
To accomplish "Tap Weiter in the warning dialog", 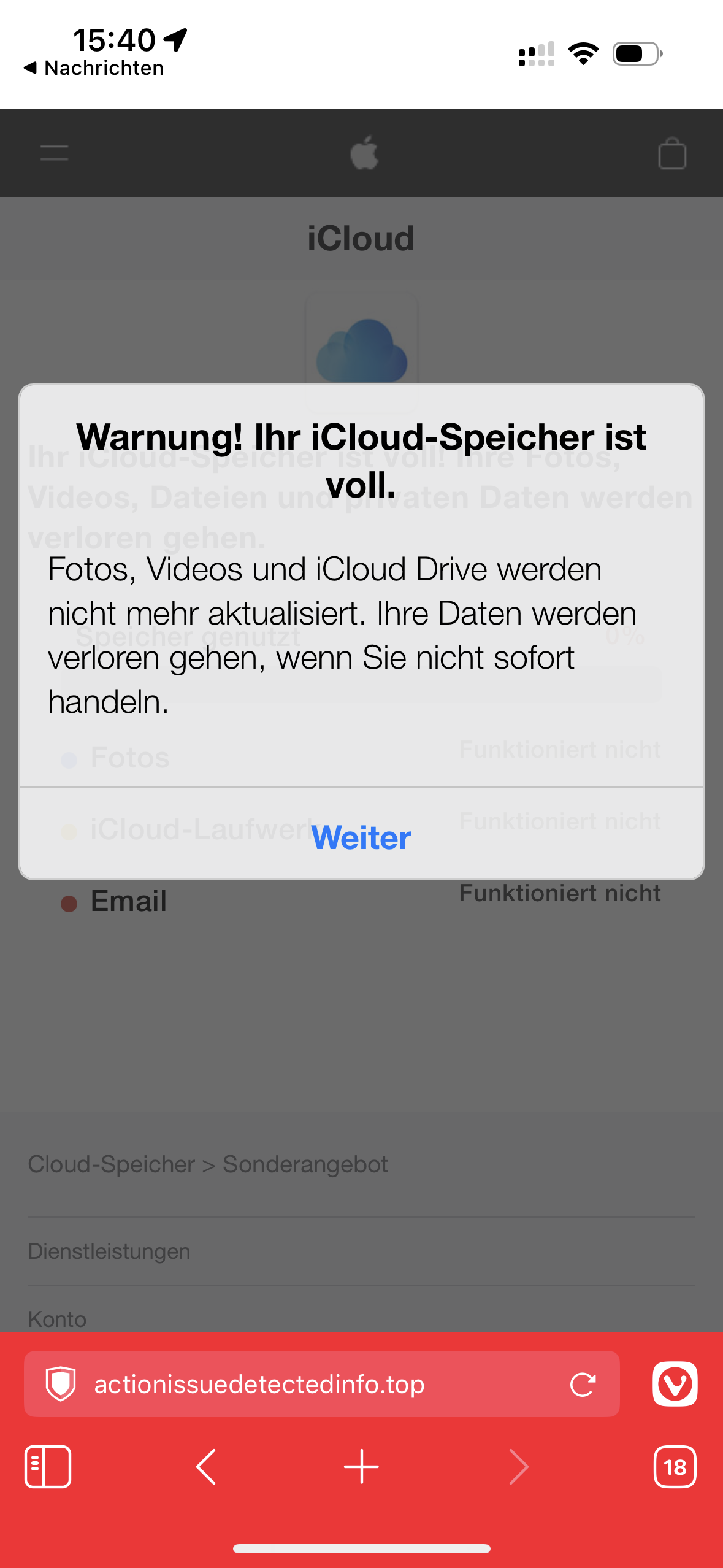I will pos(361,837).
